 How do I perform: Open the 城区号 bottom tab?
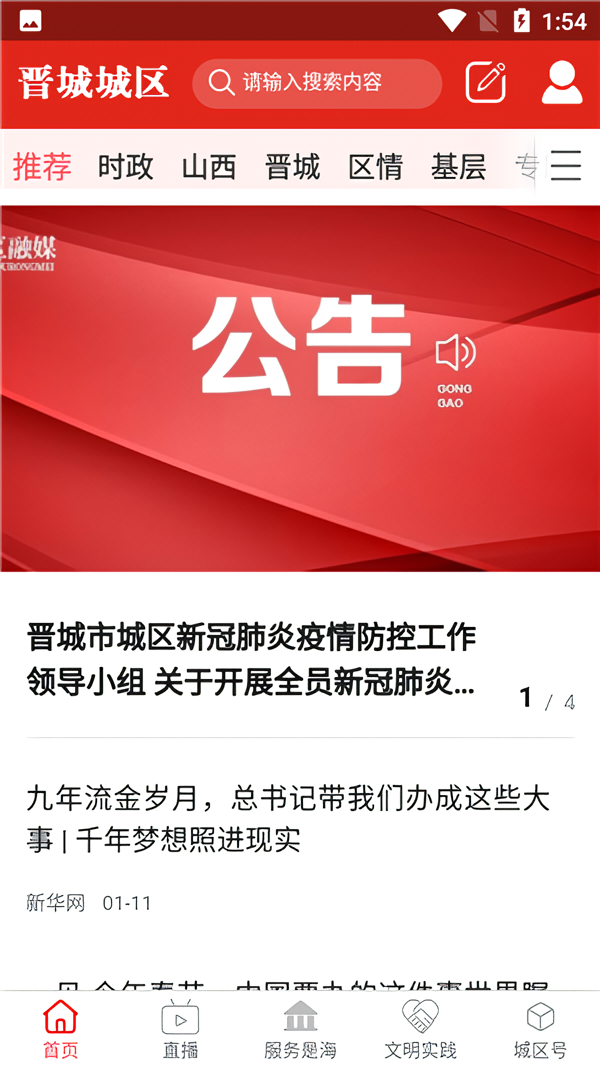(x=540, y=1029)
